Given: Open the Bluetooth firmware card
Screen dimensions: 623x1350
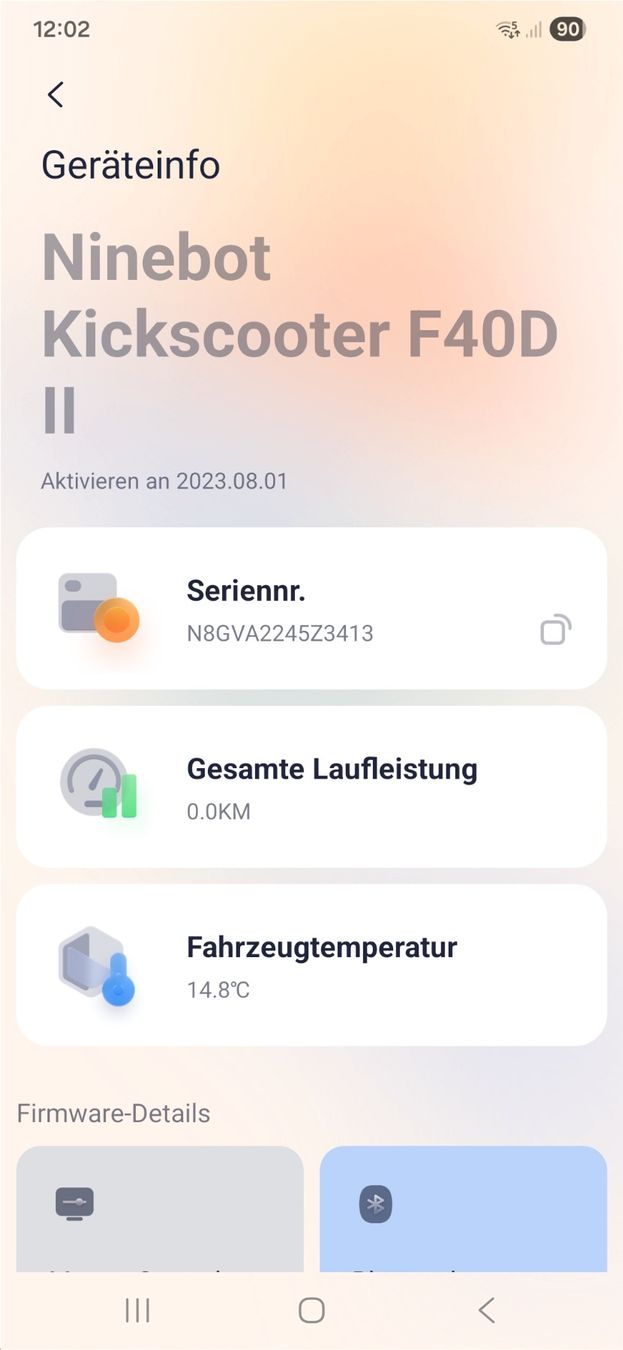Looking at the screenshot, I should (x=463, y=1209).
